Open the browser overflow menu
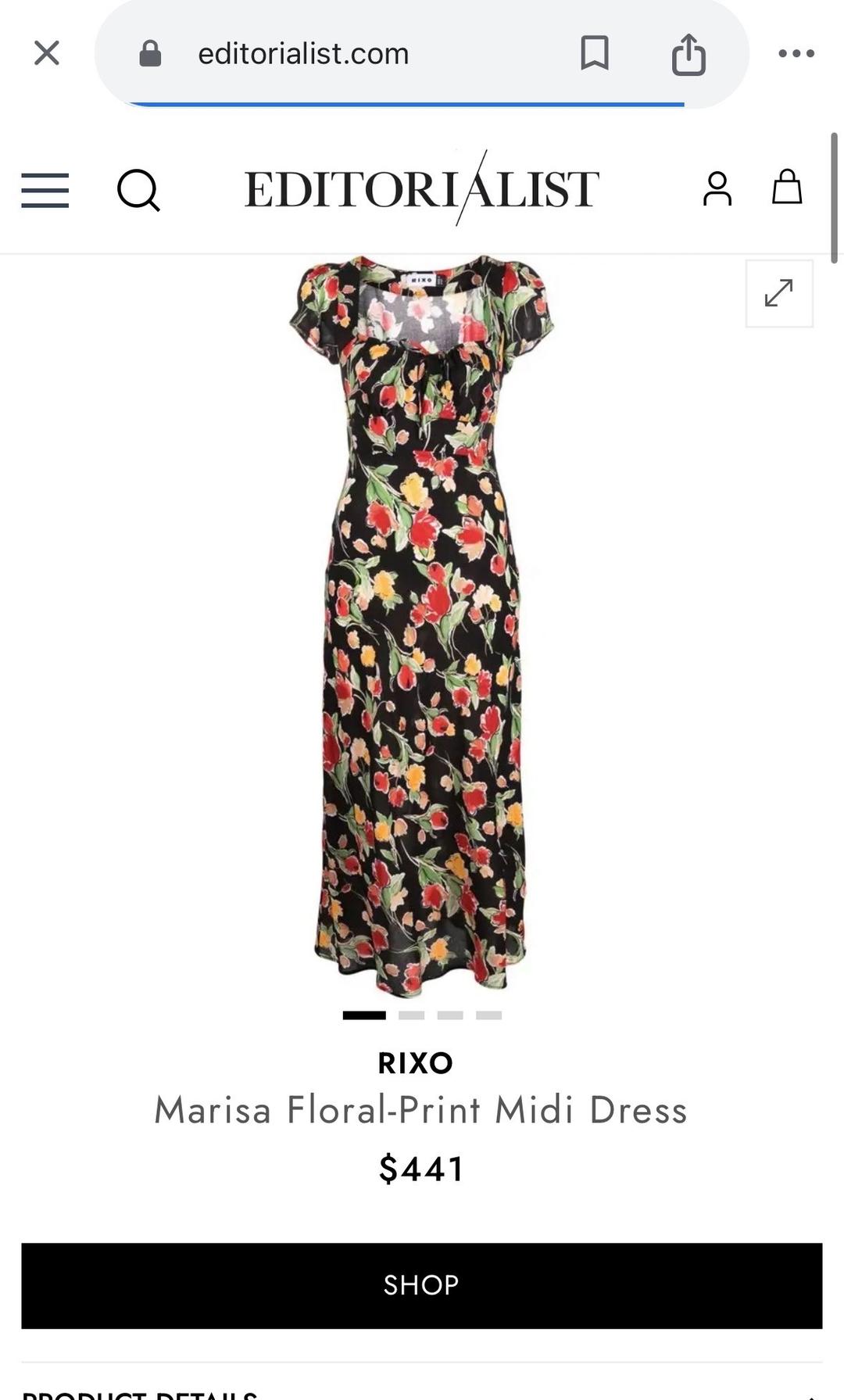 796,54
